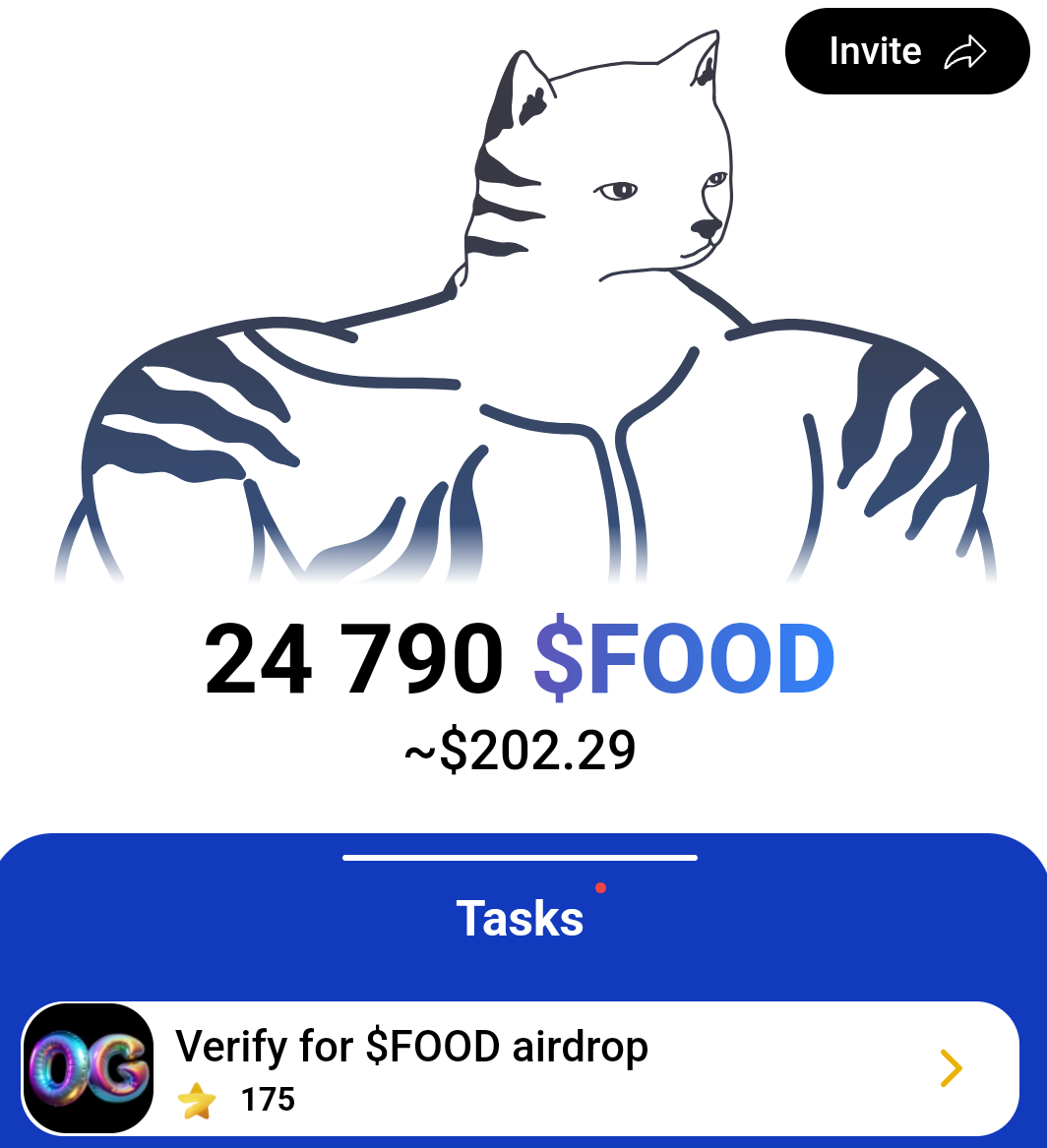This screenshot has width=1047, height=1148.
Task: Tap the Invite button
Action: [906, 52]
